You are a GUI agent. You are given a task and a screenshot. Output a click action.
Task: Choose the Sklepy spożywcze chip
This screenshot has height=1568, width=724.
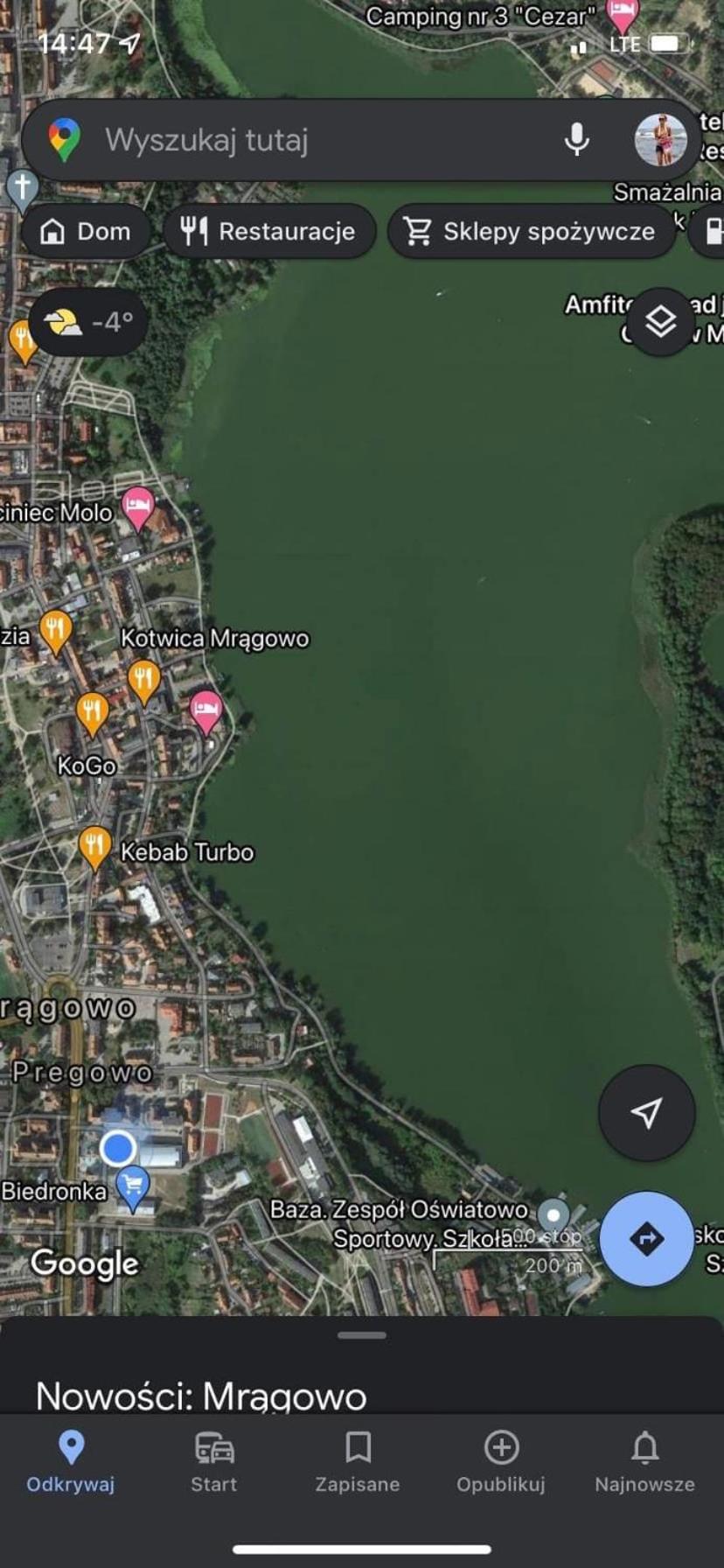coord(531,231)
